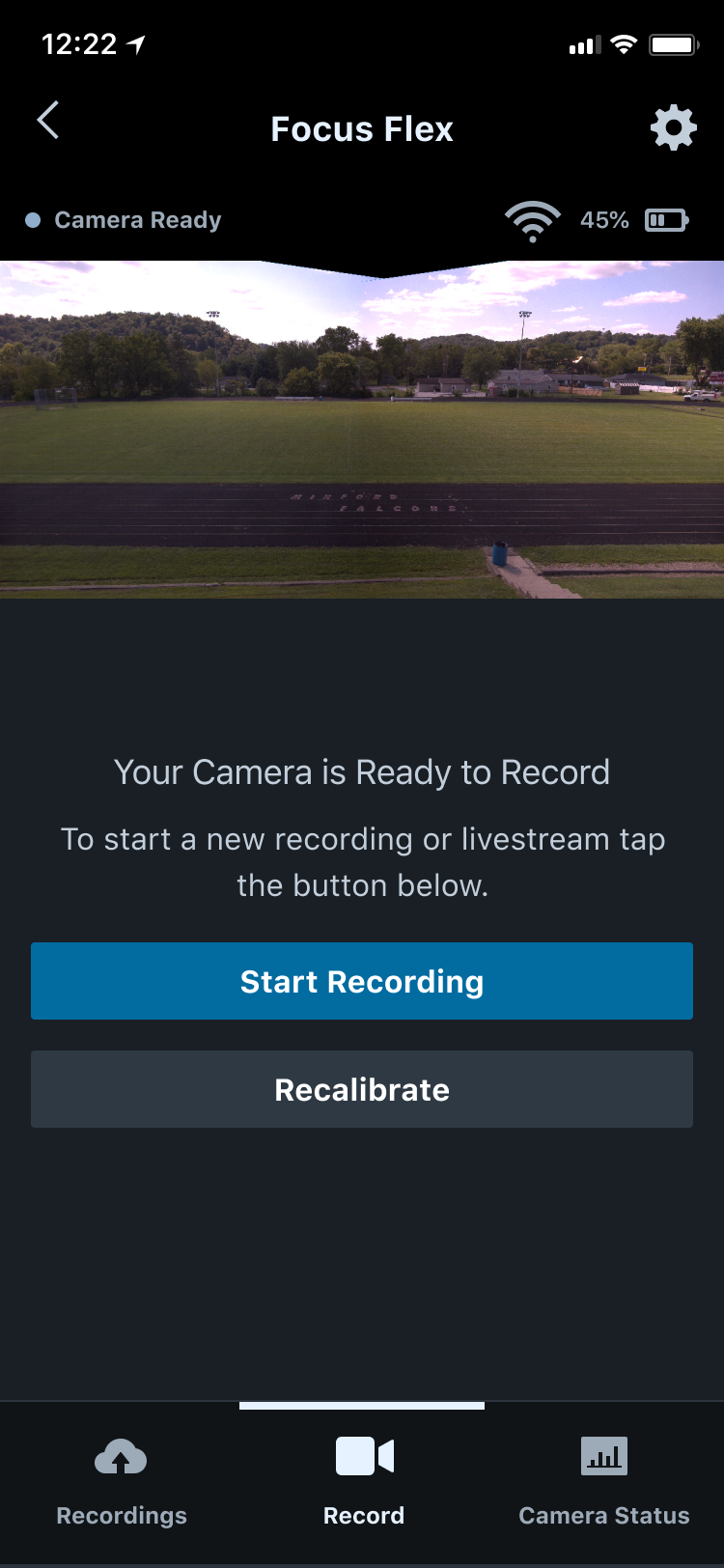
Task: Tap the Start Recording button
Action: (362, 981)
